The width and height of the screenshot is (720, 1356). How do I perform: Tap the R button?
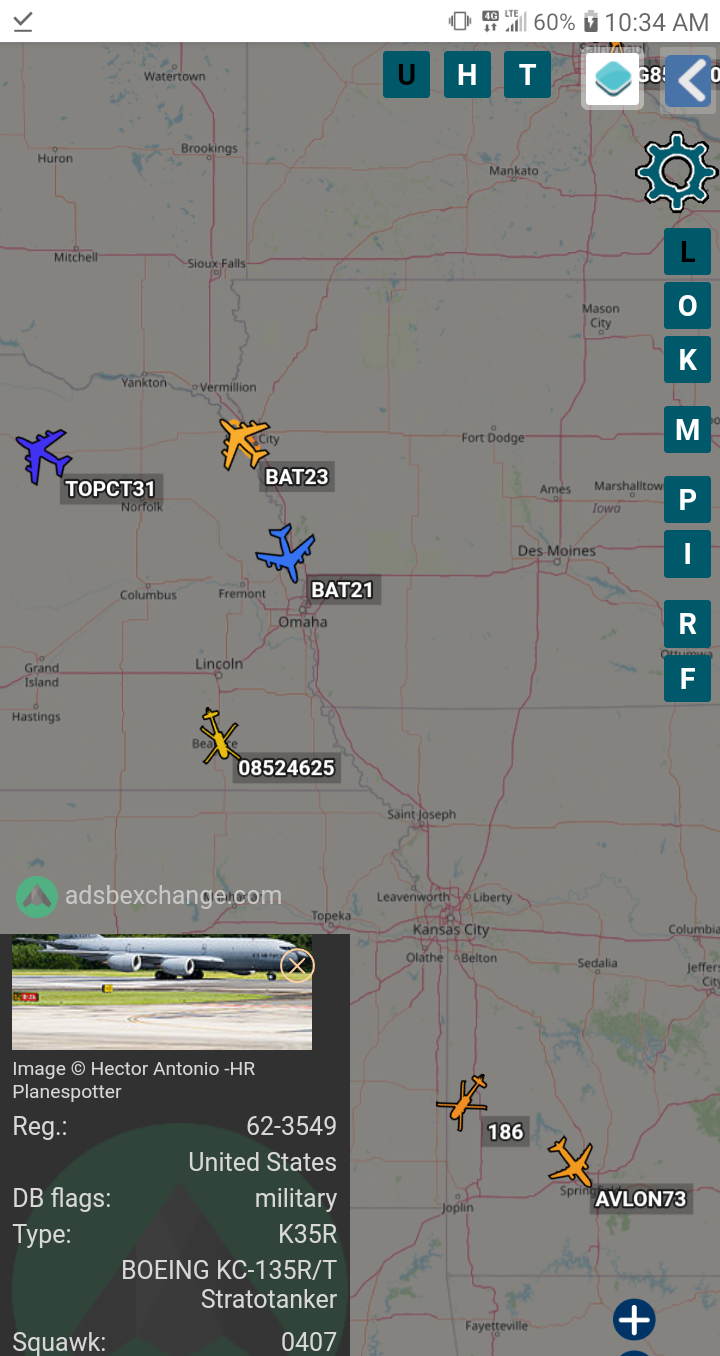coord(687,624)
